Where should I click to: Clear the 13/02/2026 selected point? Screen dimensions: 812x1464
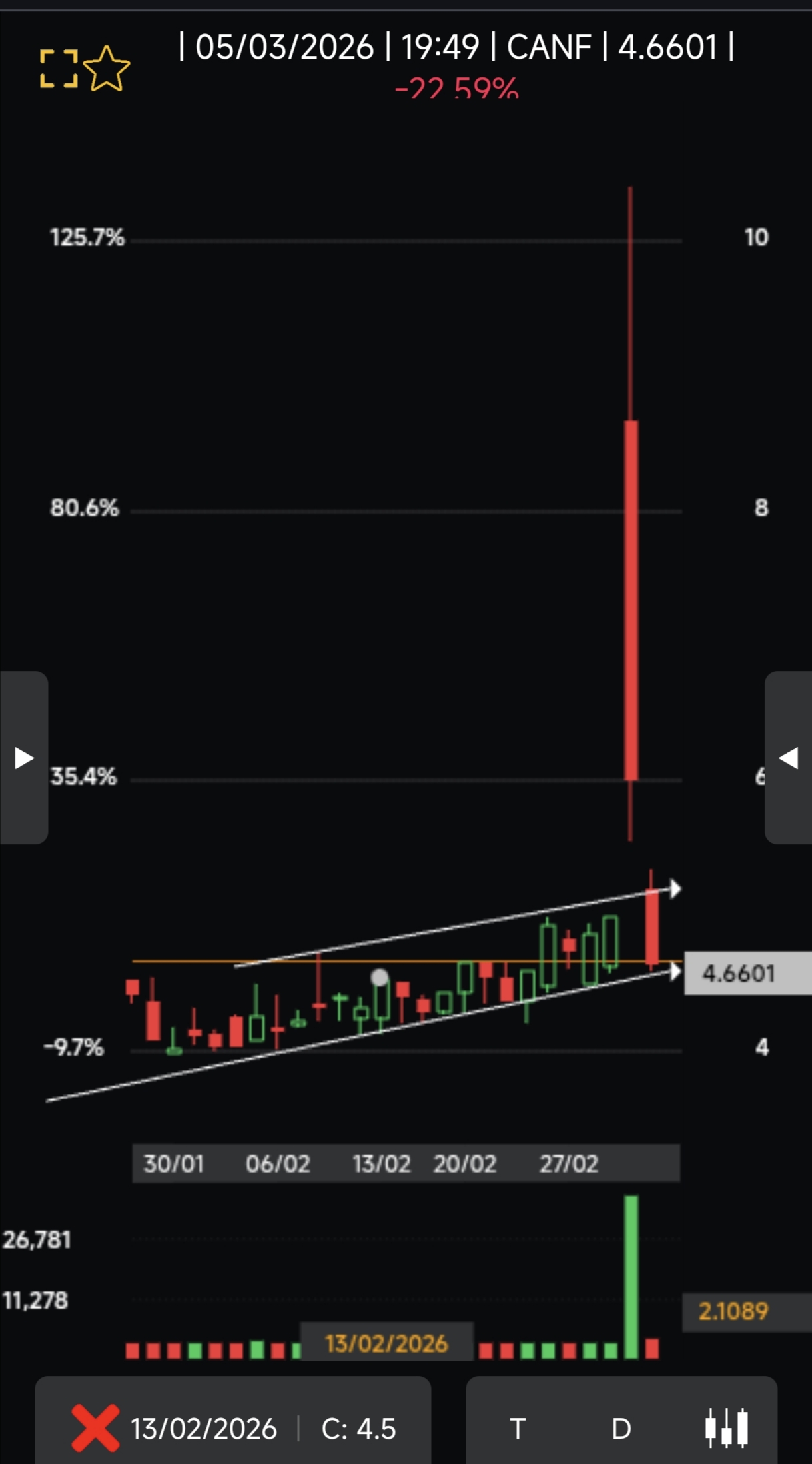pos(95,1428)
